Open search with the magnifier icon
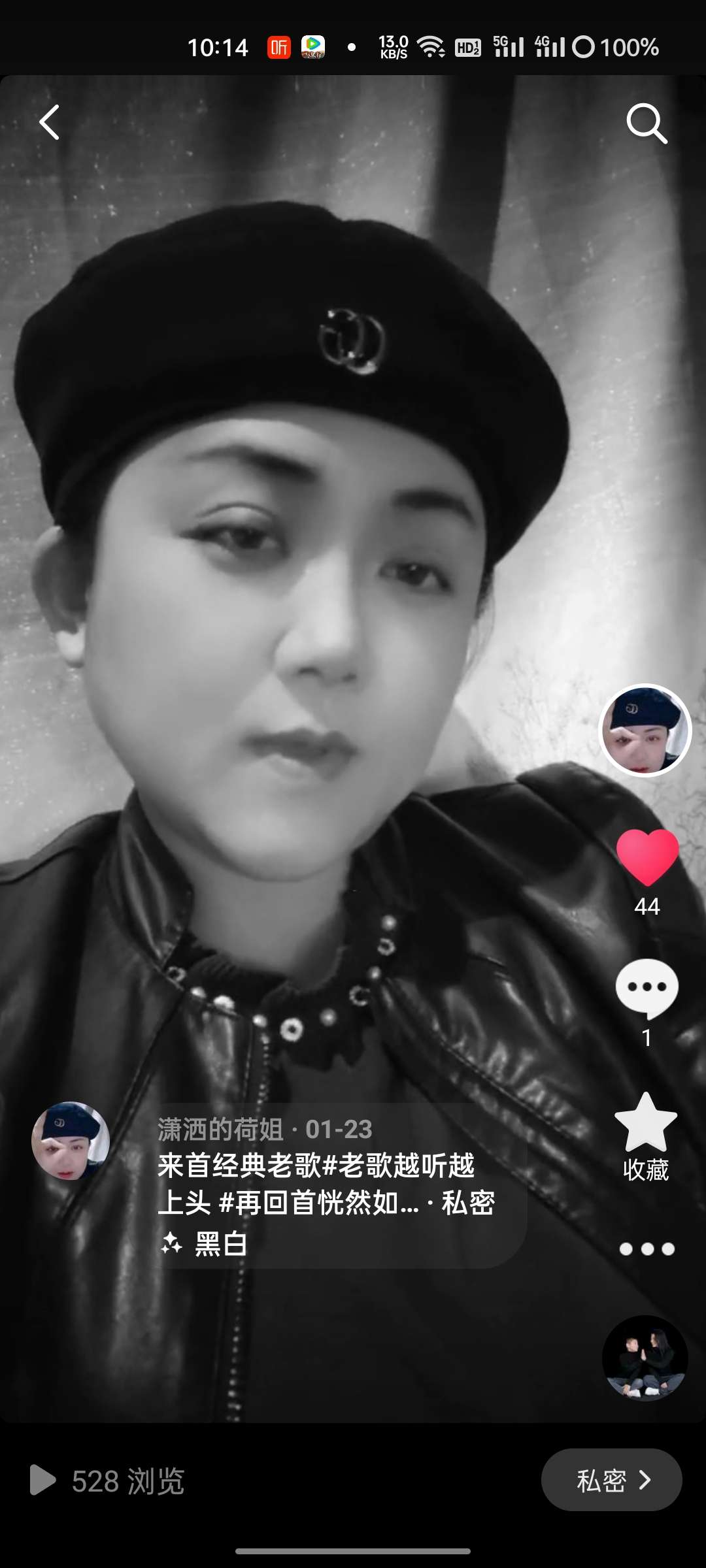706x1568 pixels. pos(646,123)
